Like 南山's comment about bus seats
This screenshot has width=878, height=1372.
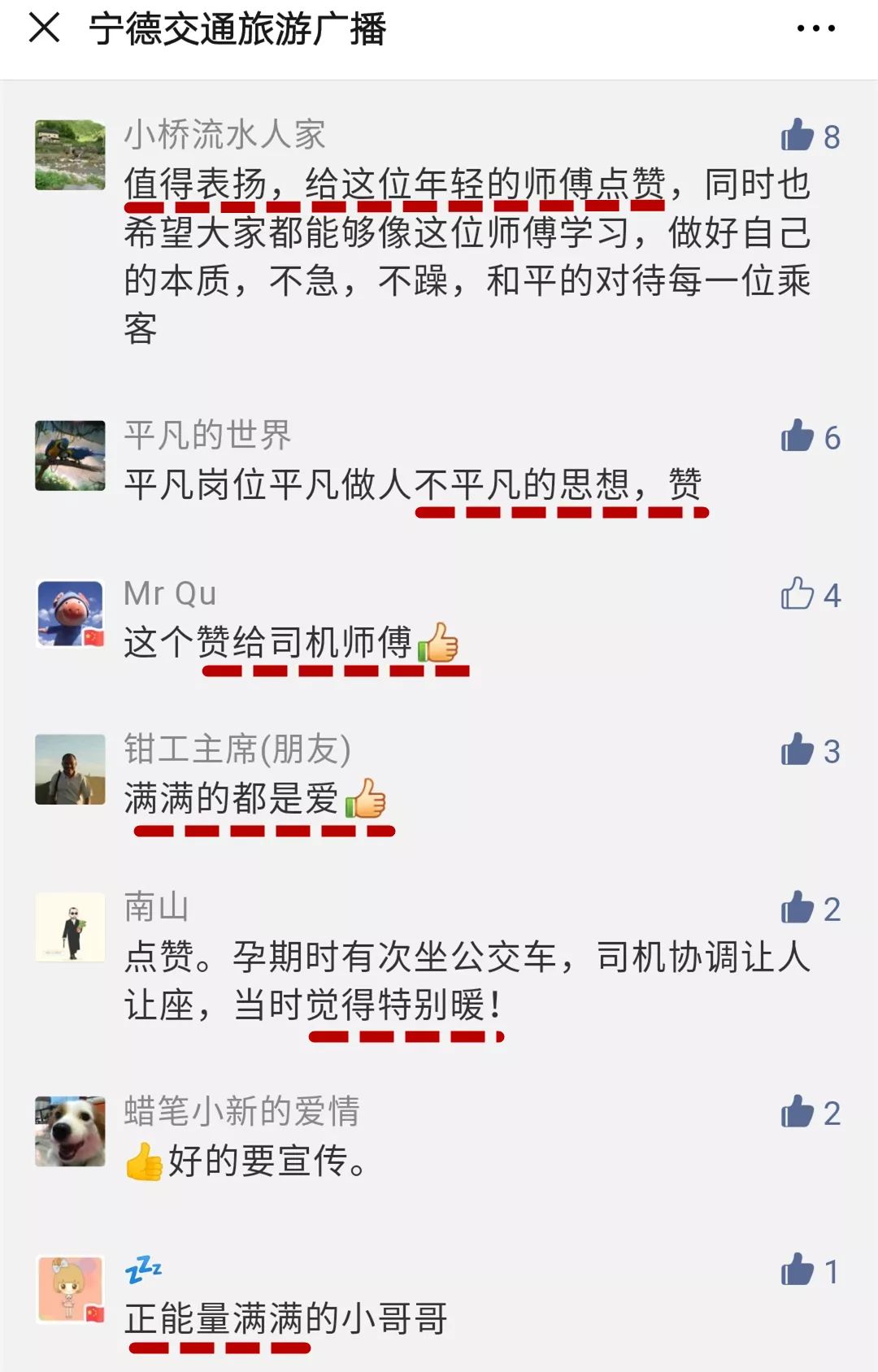pyautogui.click(x=798, y=908)
